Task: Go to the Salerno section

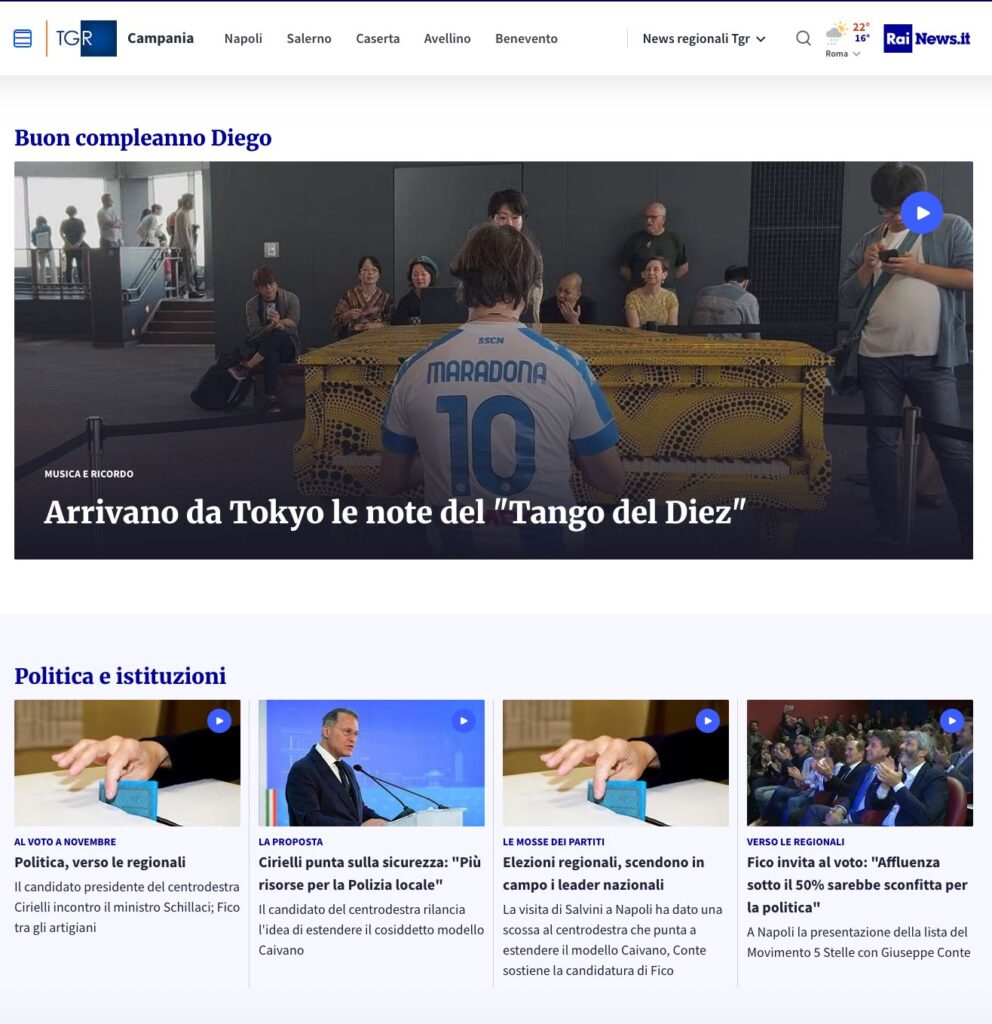Action: coord(309,39)
